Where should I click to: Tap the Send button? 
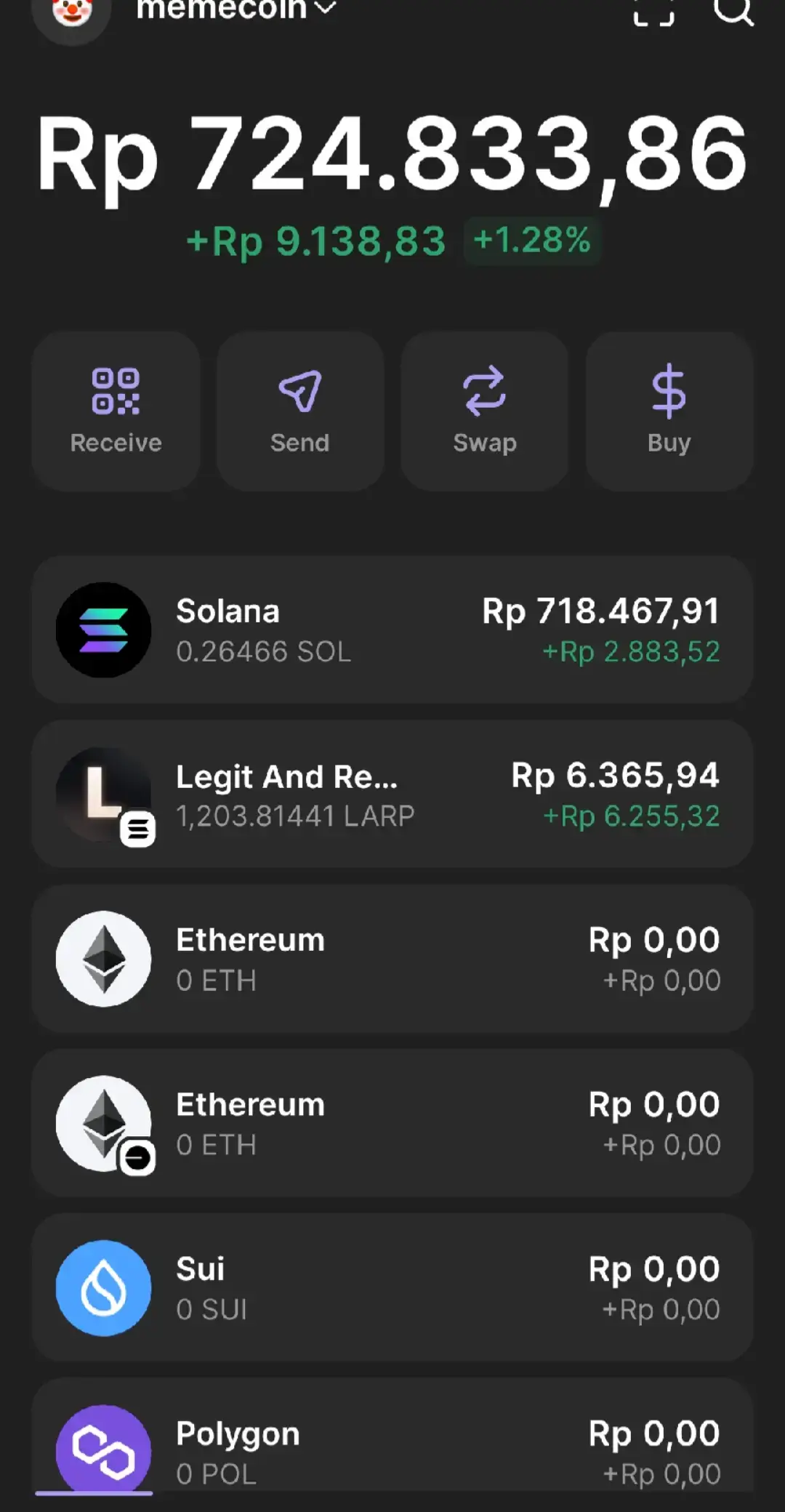tap(300, 411)
